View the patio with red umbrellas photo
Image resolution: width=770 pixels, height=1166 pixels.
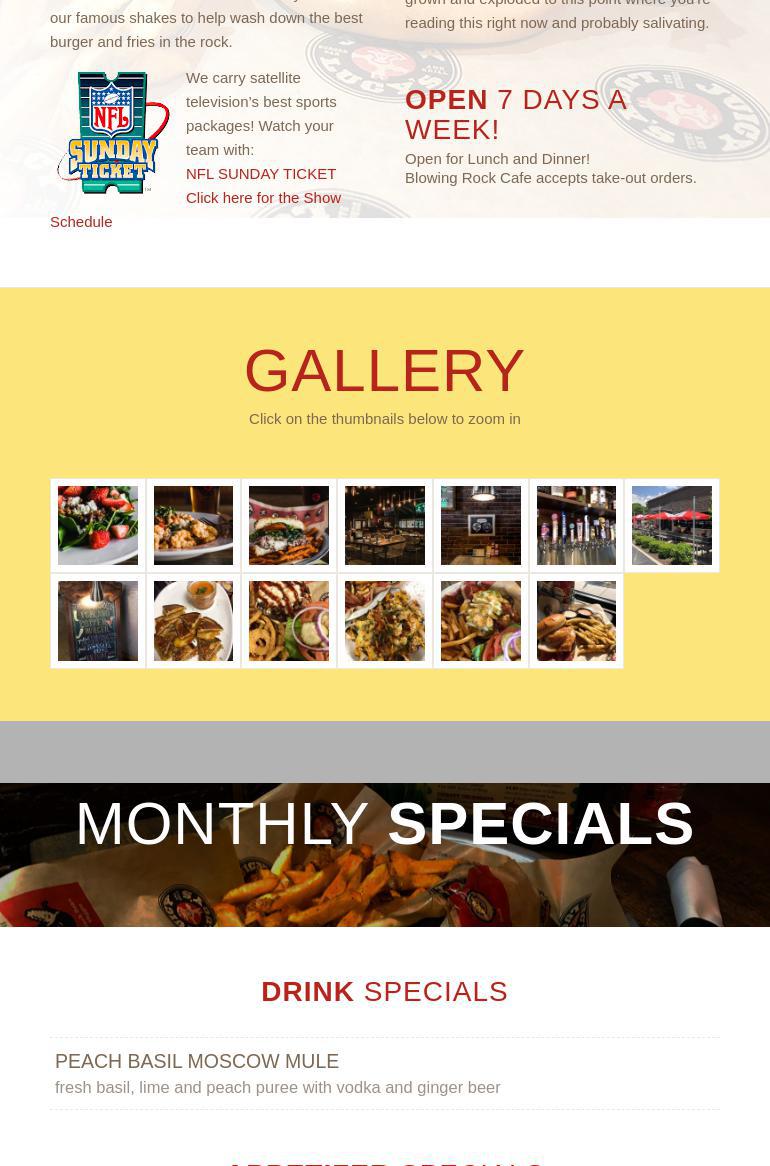672,525
